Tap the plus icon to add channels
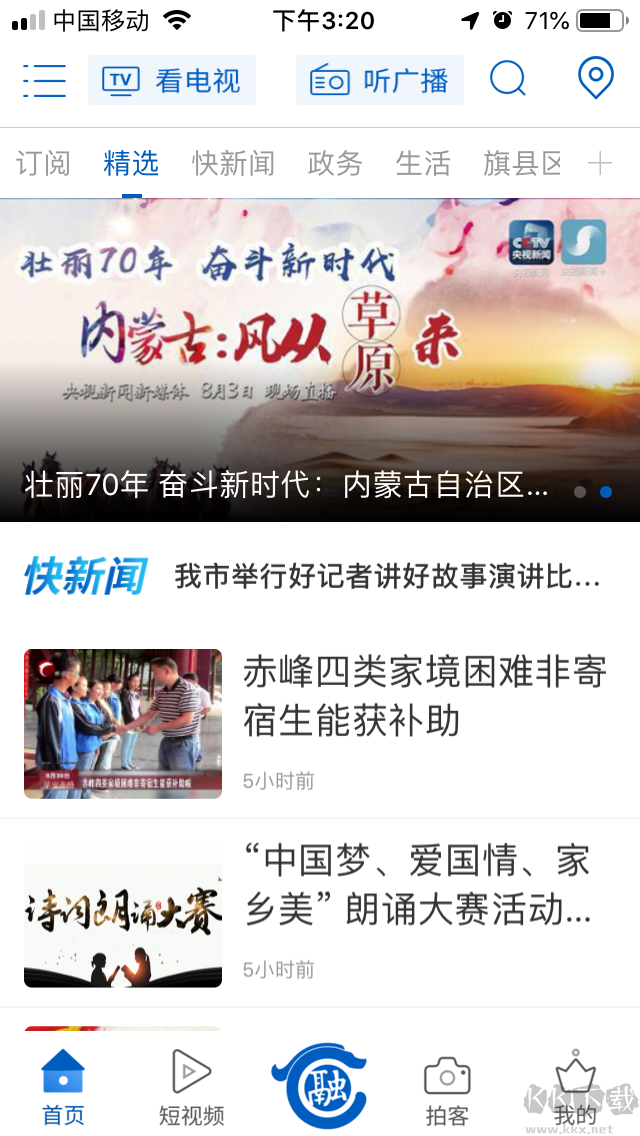This screenshot has height=1136, width=640. [x=600, y=163]
